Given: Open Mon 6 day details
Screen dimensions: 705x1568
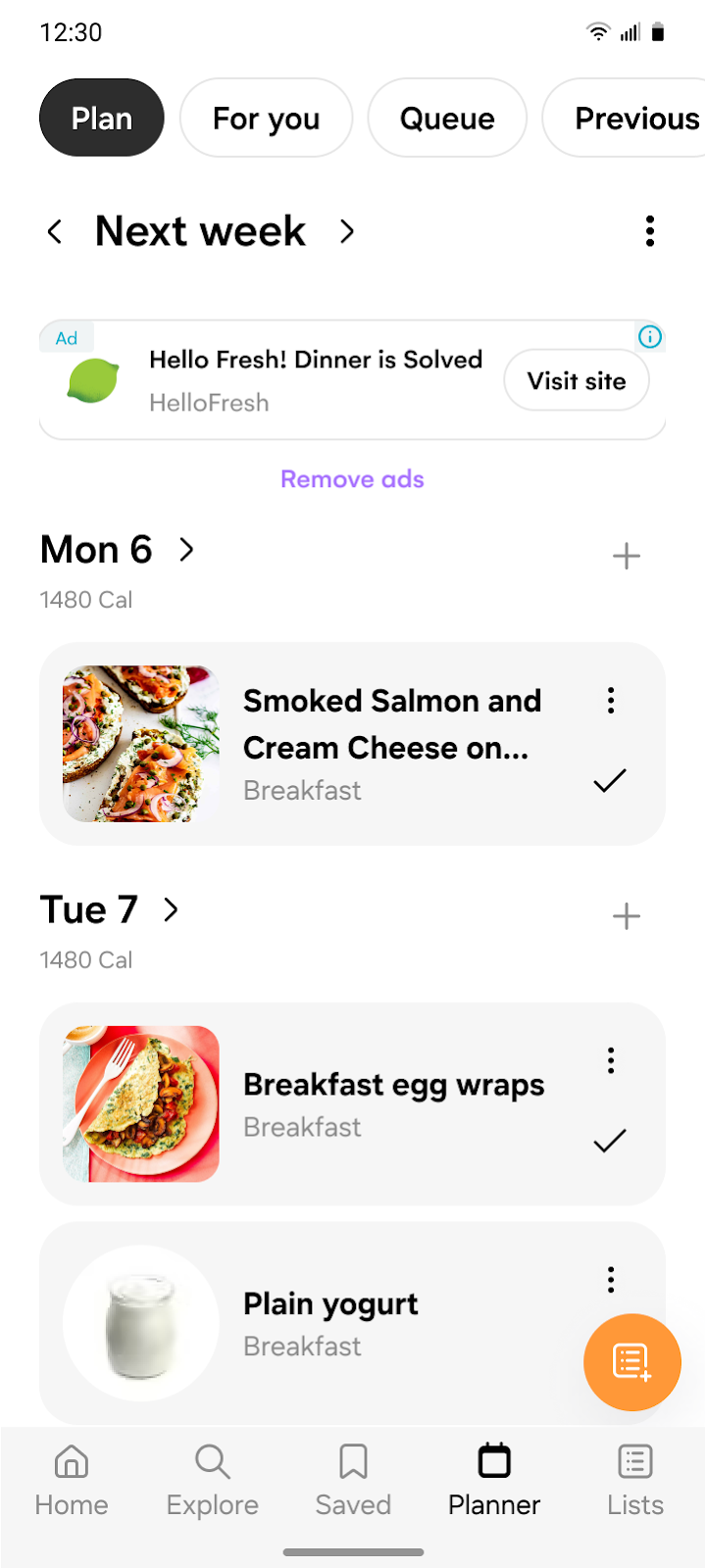Looking at the screenshot, I should click(186, 550).
